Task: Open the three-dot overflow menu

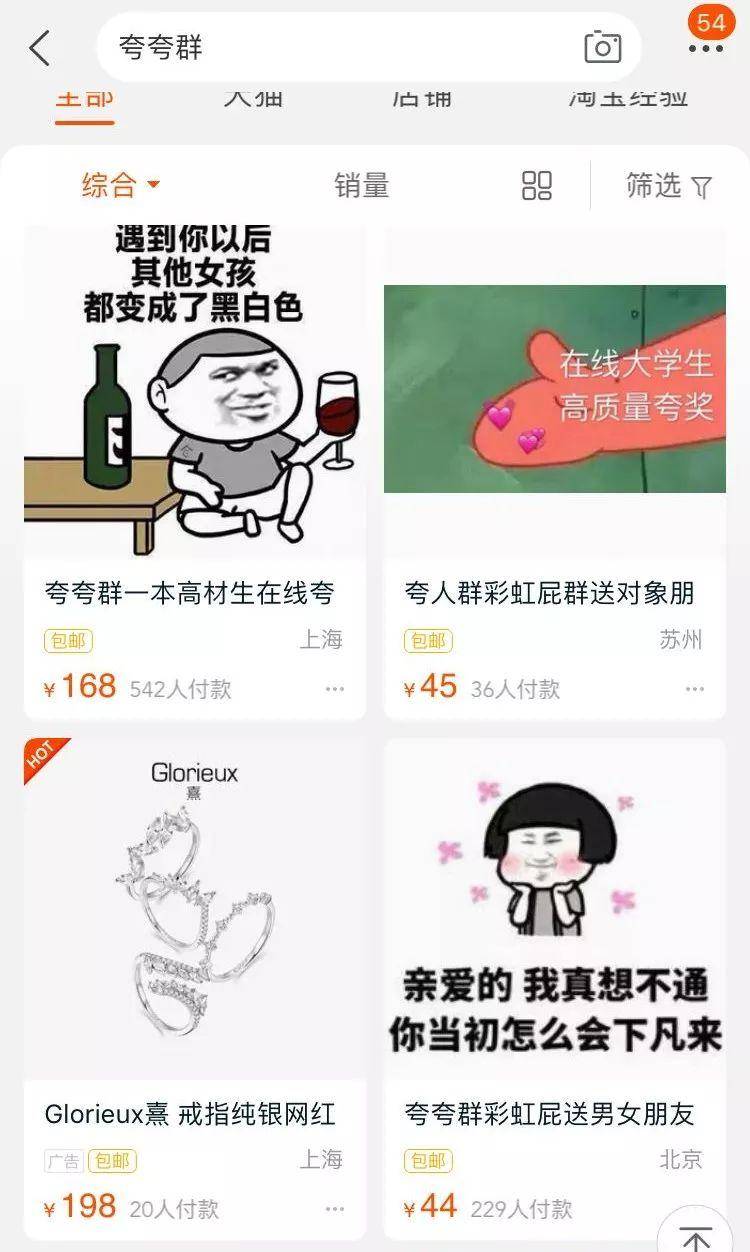Action: click(706, 48)
